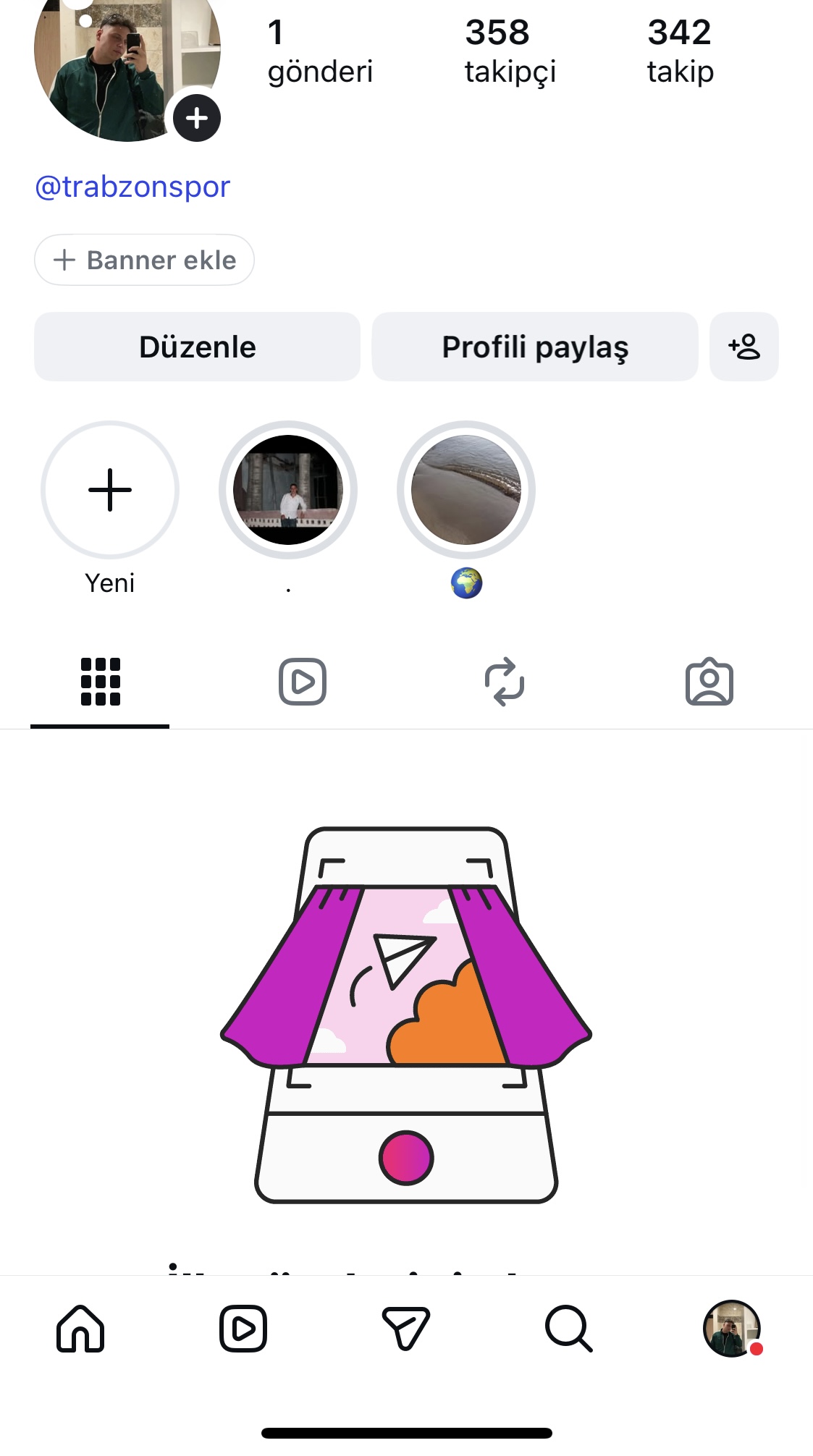Open direct messages paper plane icon
This screenshot has height=1456, width=813.
pyautogui.click(x=406, y=1329)
